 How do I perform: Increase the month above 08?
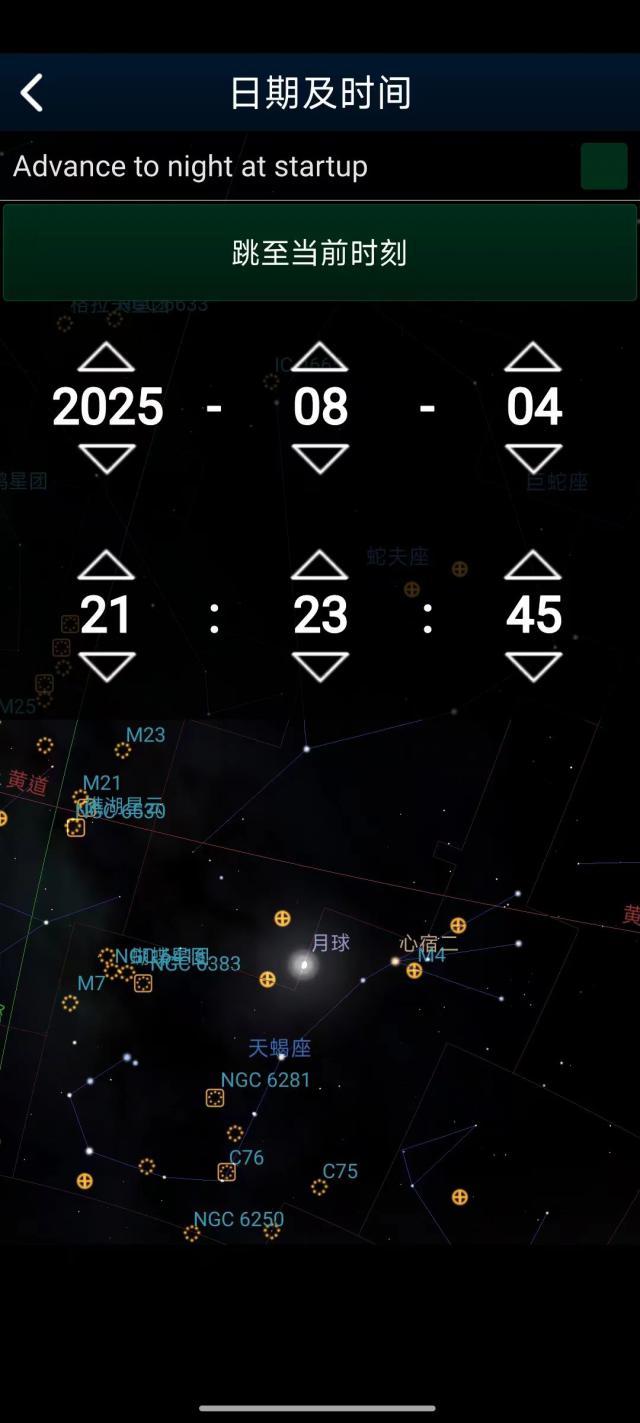(320, 357)
